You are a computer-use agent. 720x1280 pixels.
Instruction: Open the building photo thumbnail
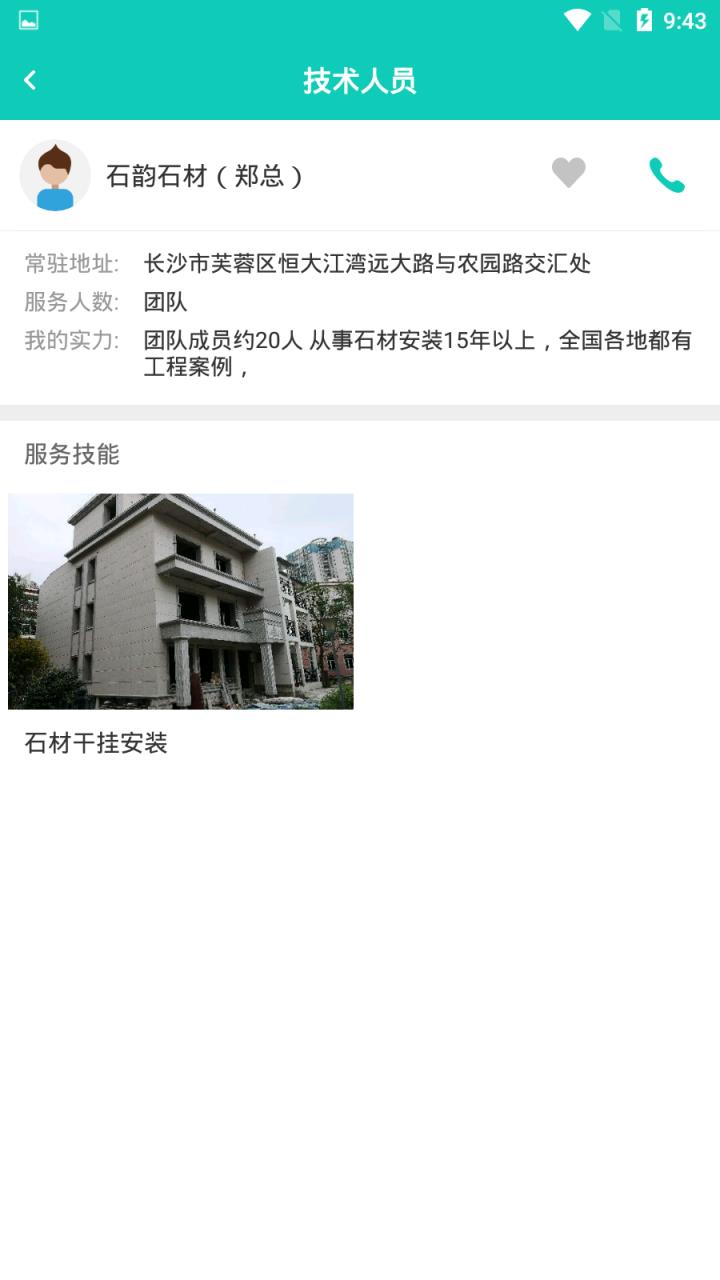click(x=181, y=601)
